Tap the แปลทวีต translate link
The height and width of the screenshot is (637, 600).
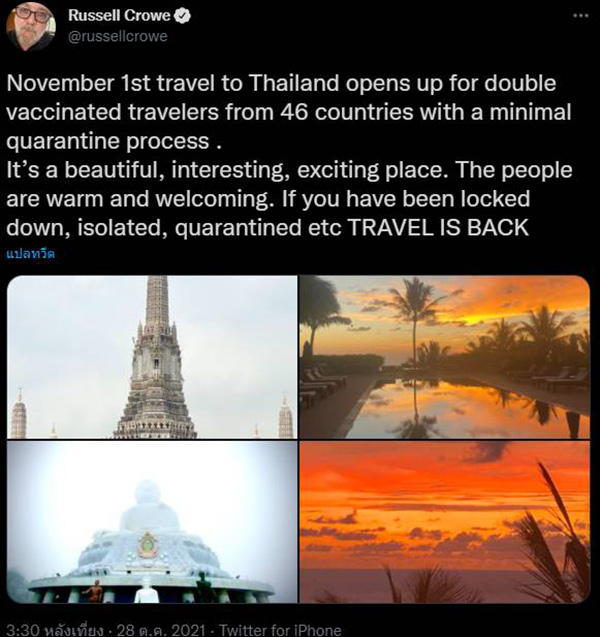tap(31, 255)
